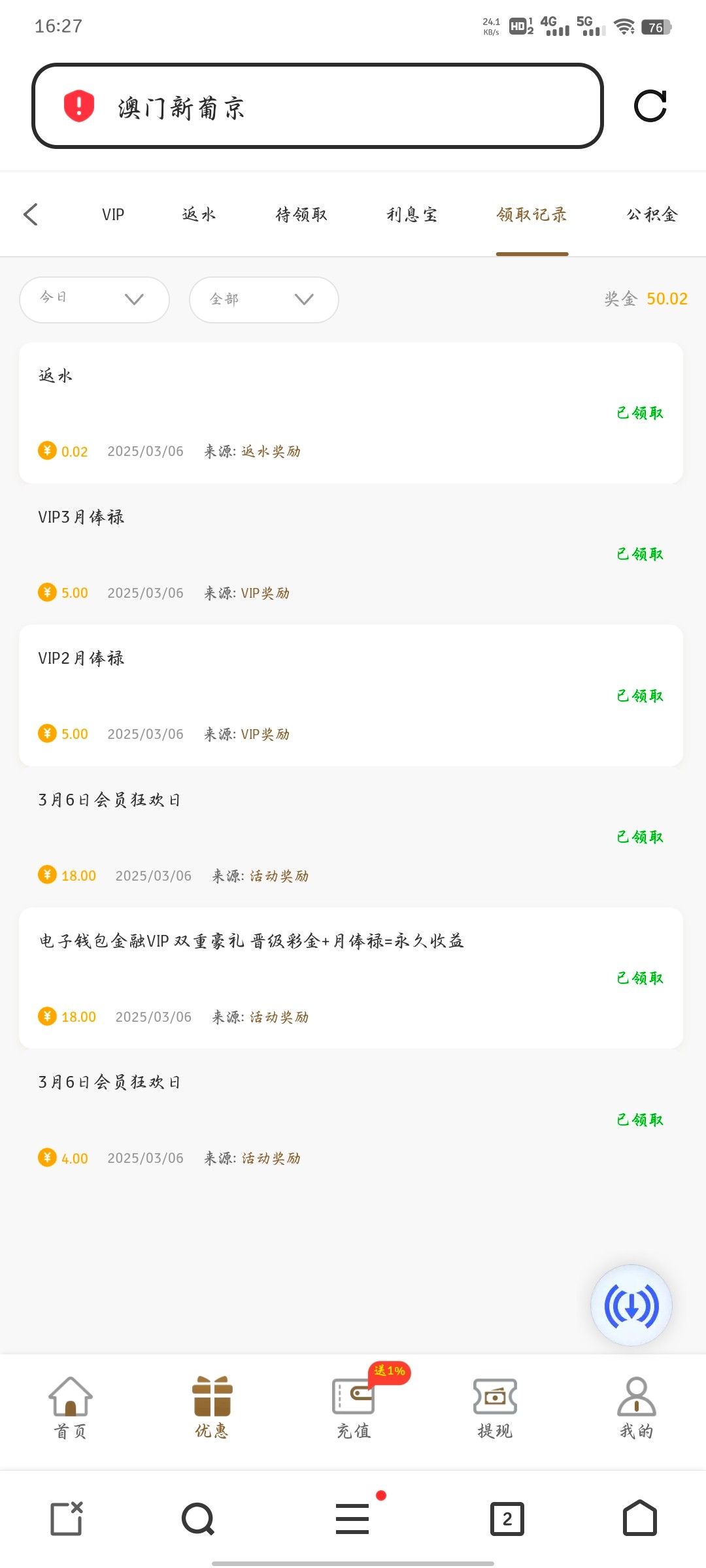Open the 充值 deposit tab

pyautogui.click(x=354, y=1407)
